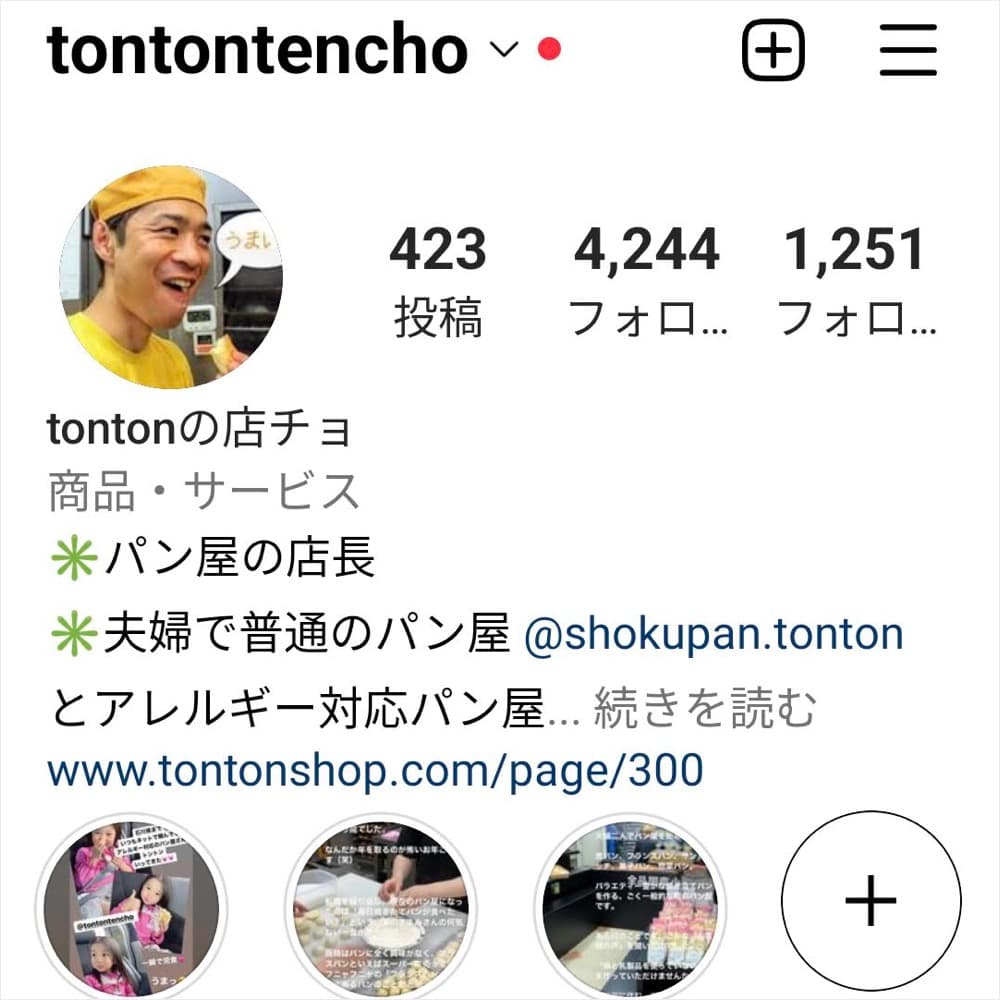
Task: Expand bio with 続きを読む
Action: (x=705, y=711)
